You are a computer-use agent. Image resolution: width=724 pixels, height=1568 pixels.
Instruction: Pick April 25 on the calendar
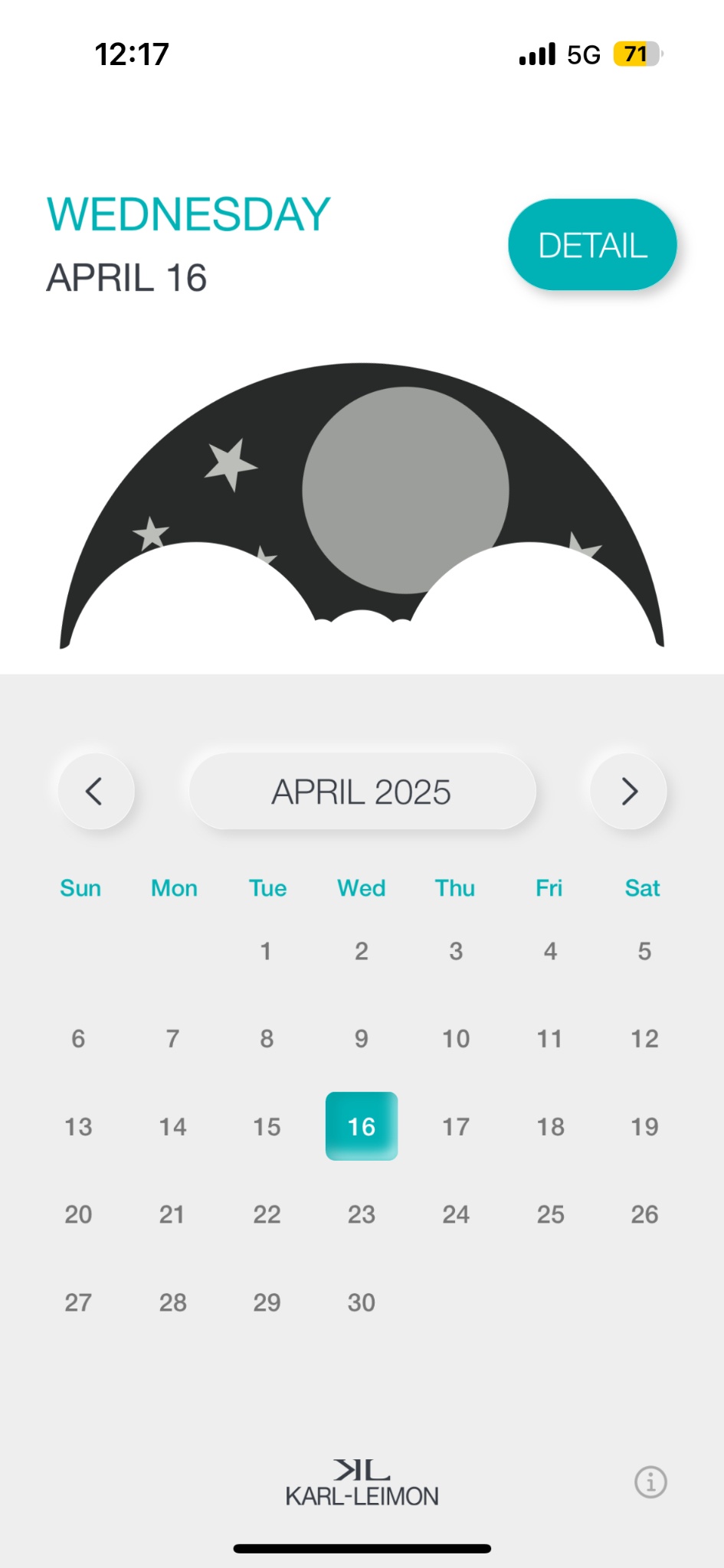click(x=550, y=1214)
